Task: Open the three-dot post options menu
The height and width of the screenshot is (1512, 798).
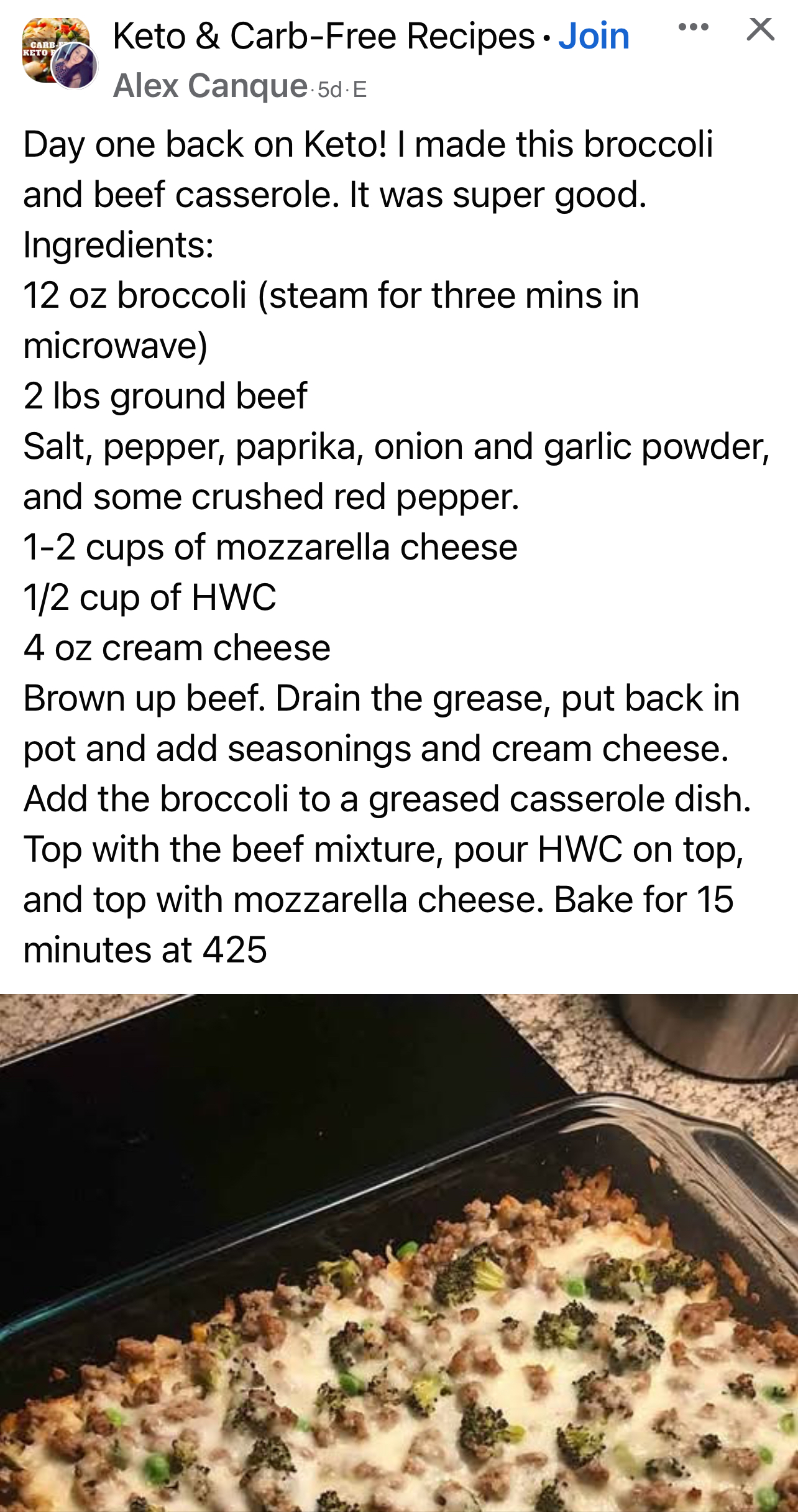Action: (693, 27)
